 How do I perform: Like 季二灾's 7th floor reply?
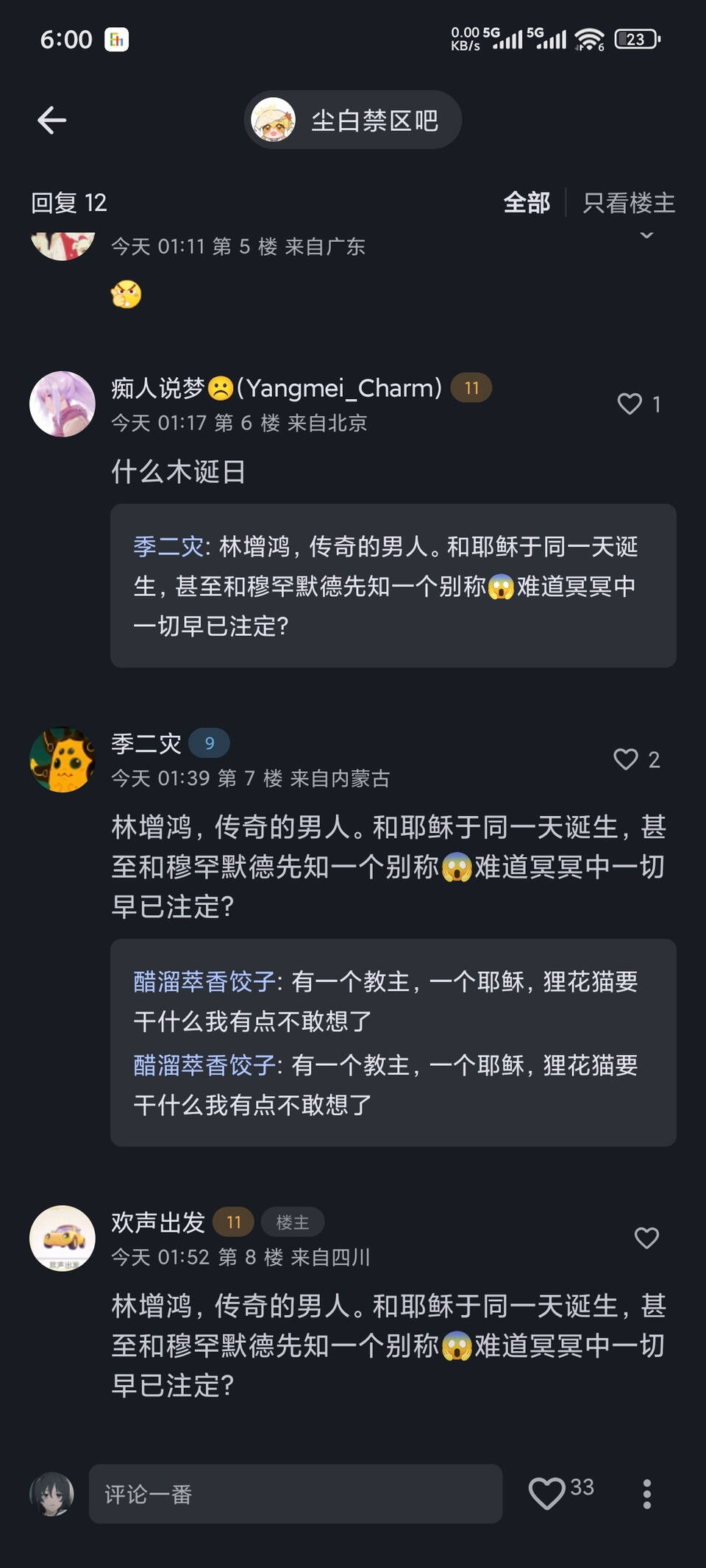[627, 759]
